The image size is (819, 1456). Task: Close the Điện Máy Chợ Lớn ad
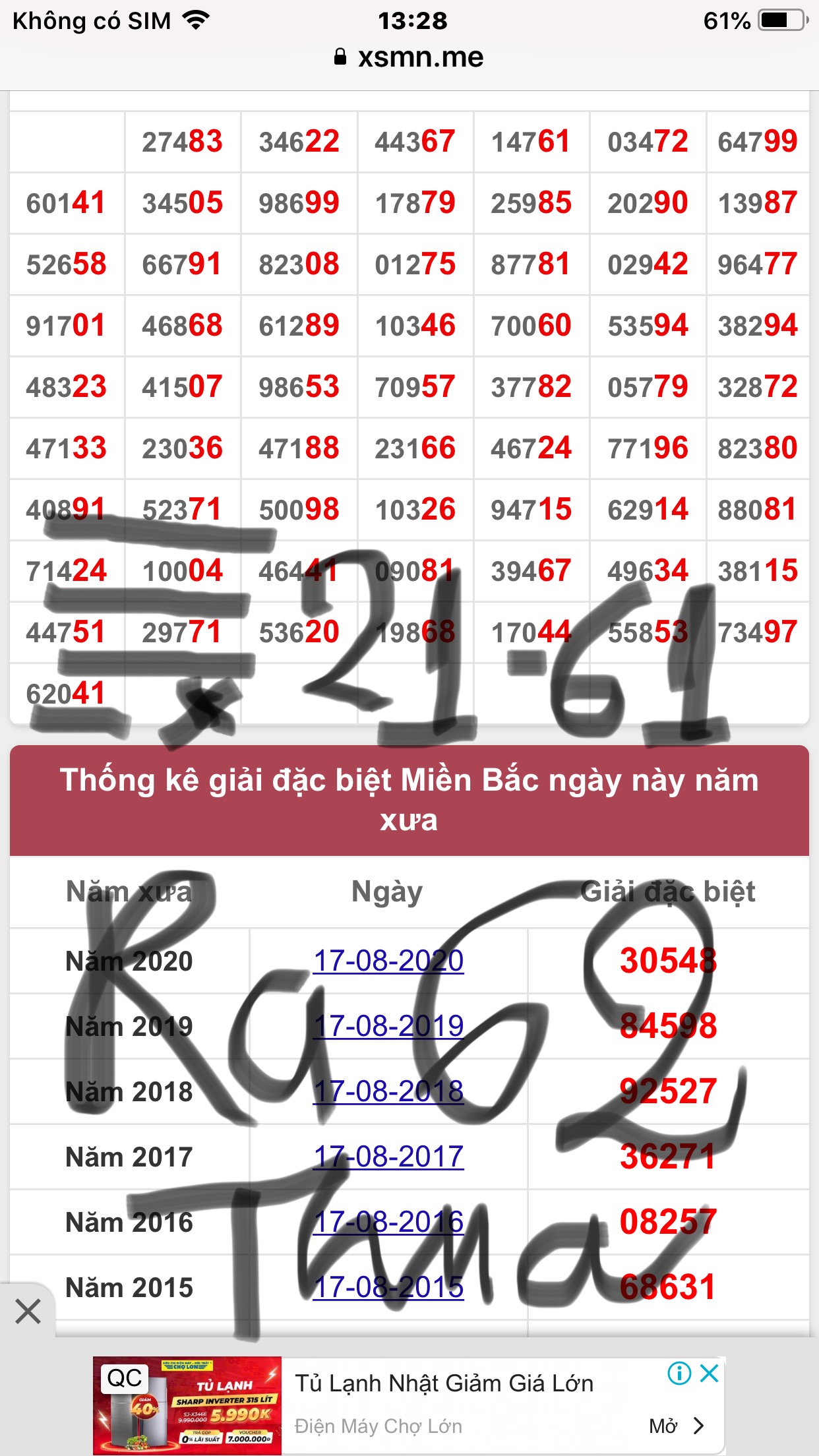pos(710,1374)
